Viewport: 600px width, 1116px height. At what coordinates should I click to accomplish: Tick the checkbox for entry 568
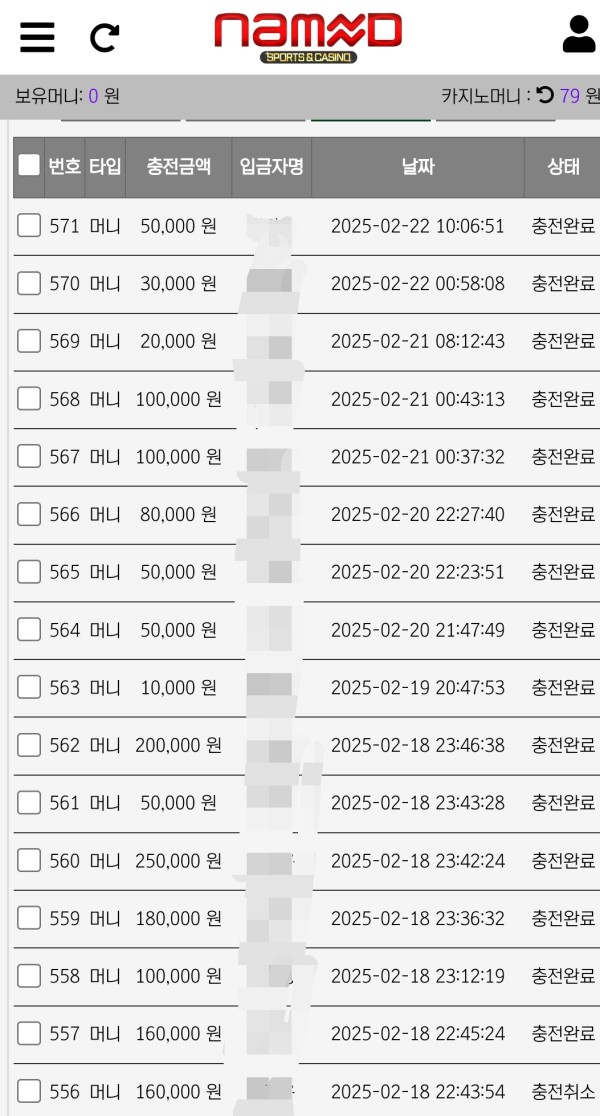(29, 399)
